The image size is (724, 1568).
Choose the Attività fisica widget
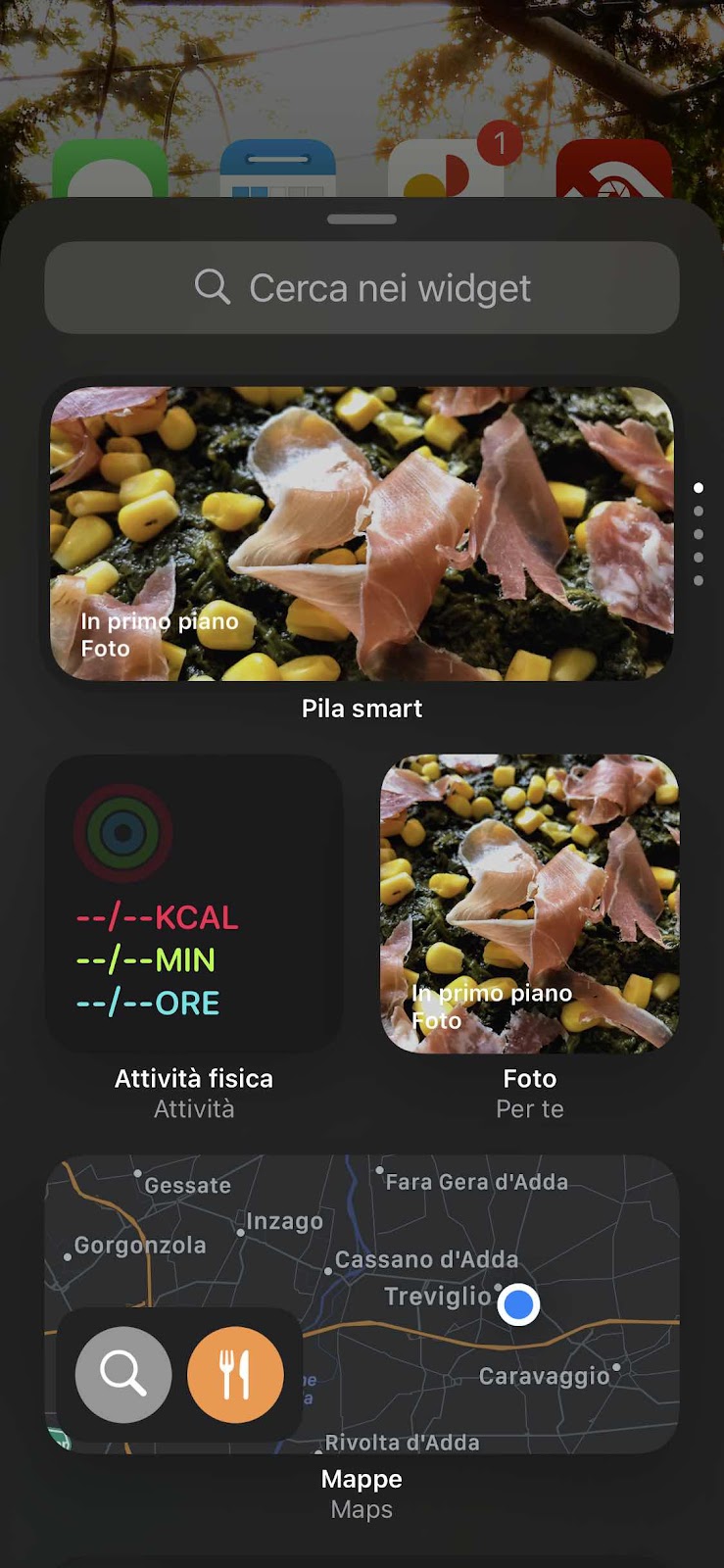pos(194,904)
